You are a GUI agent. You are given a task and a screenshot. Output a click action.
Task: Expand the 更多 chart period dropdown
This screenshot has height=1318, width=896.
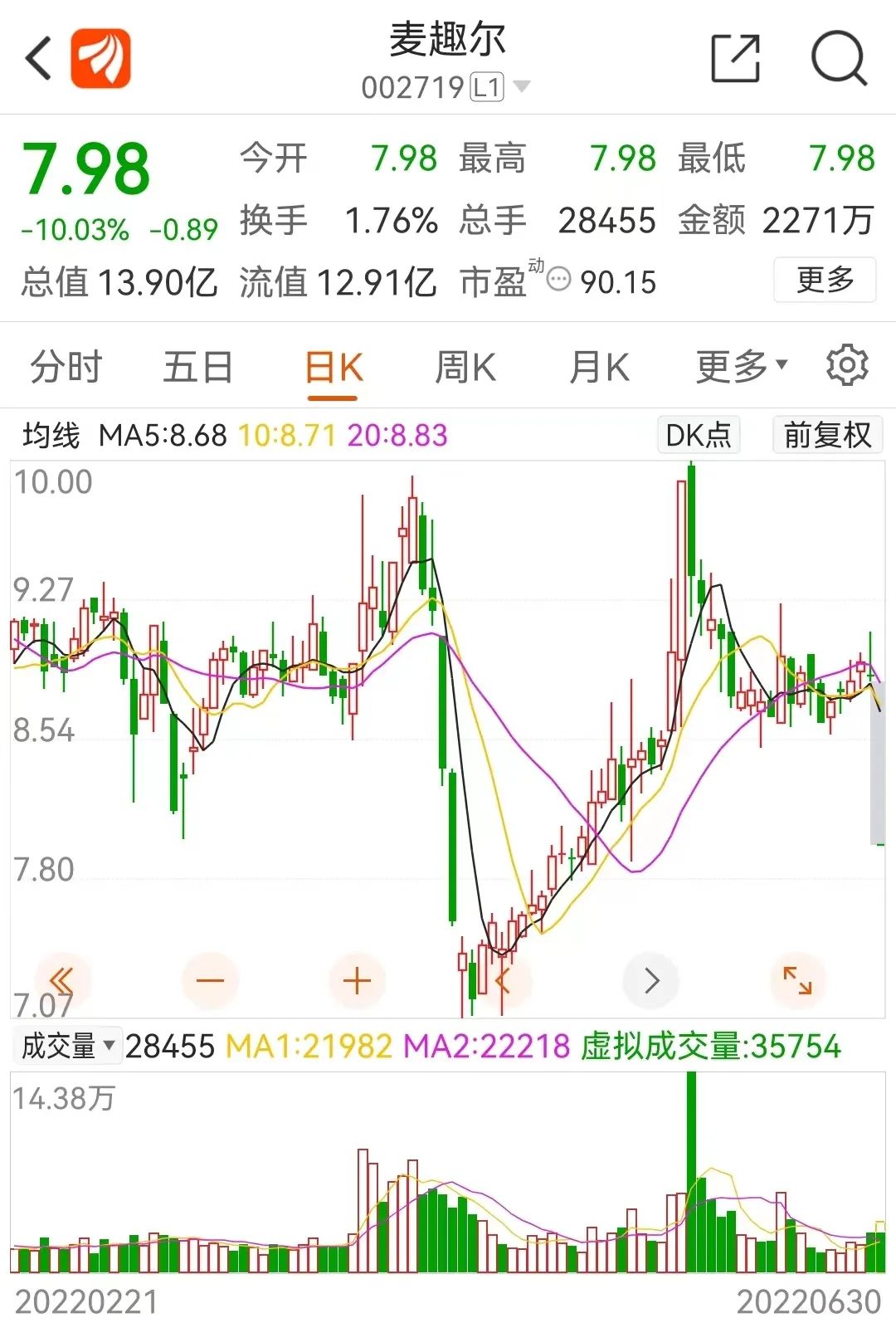pos(741,367)
